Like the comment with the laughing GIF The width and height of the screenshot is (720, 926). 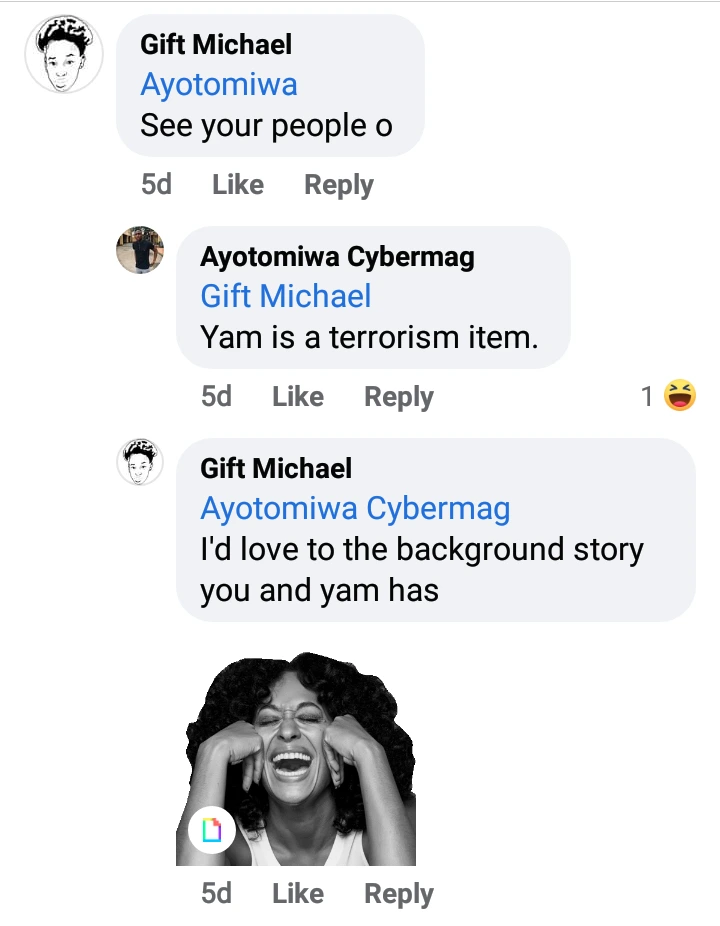point(298,893)
